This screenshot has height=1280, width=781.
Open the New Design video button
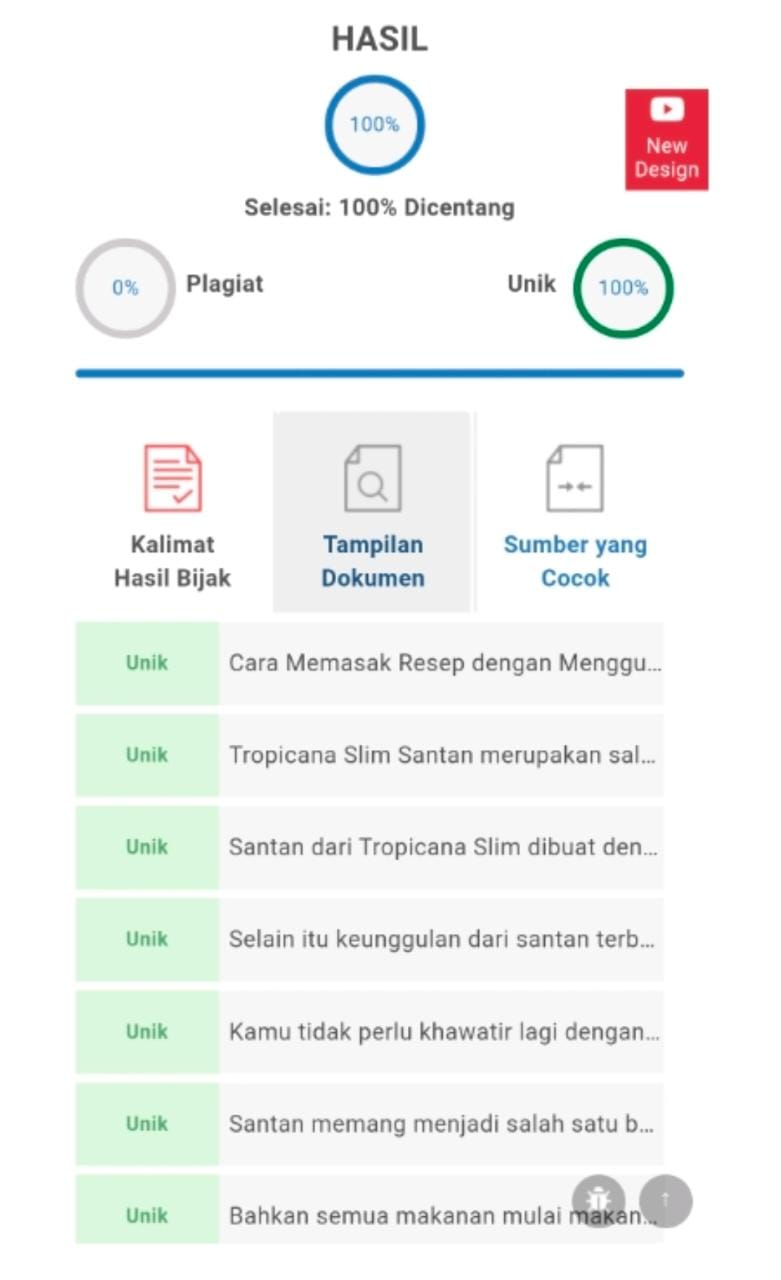pos(666,139)
